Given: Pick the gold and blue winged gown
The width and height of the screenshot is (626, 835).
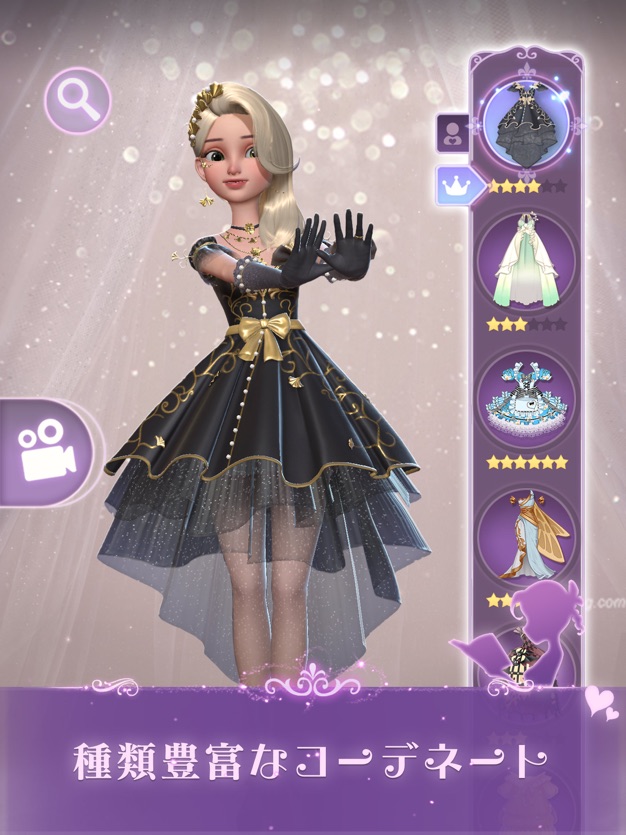Looking at the screenshot, I should tap(526, 536).
